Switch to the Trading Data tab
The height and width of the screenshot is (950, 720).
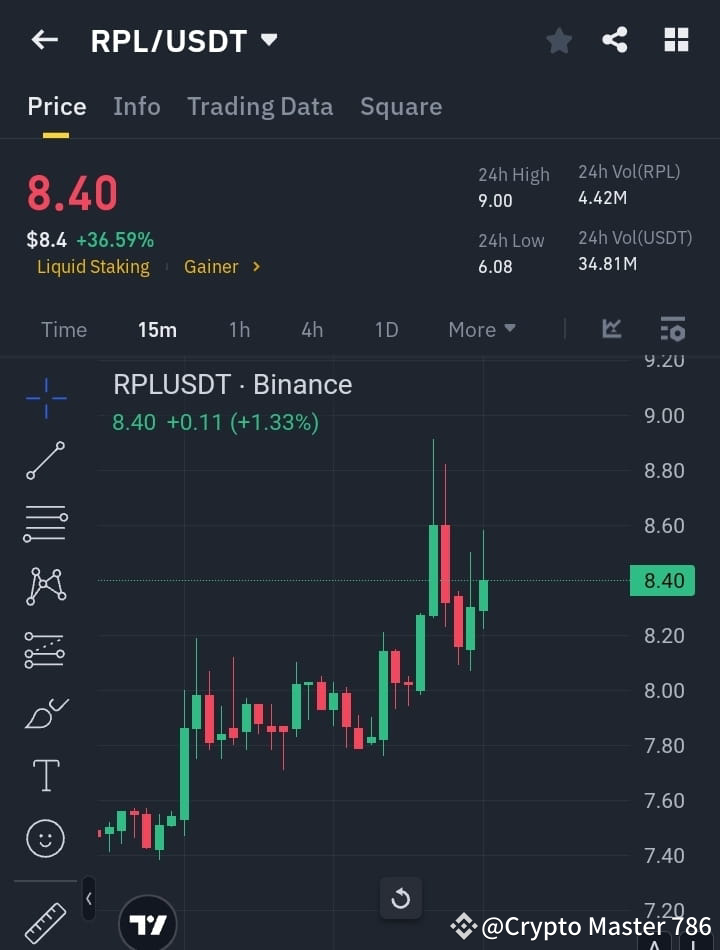click(260, 106)
